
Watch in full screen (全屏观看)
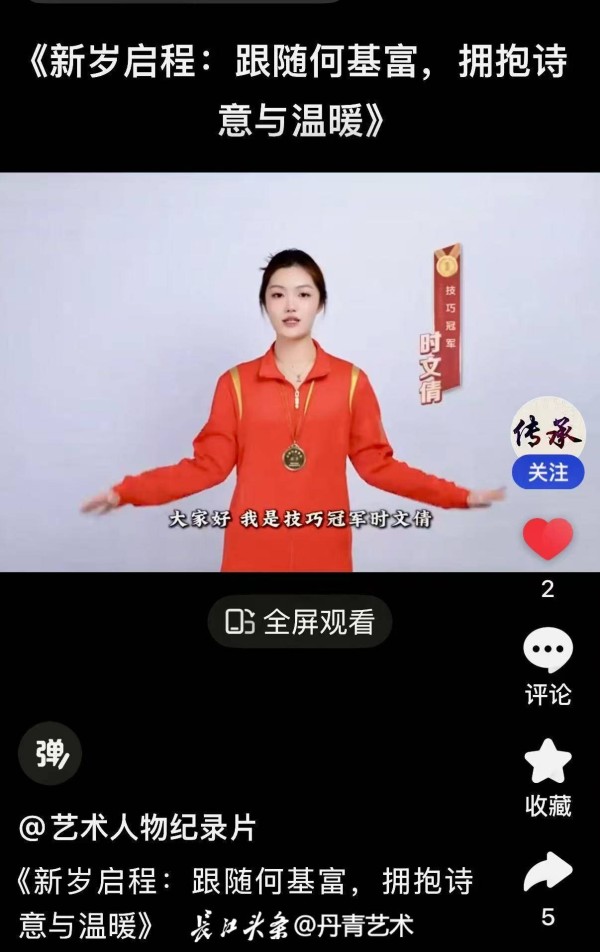point(300,622)
